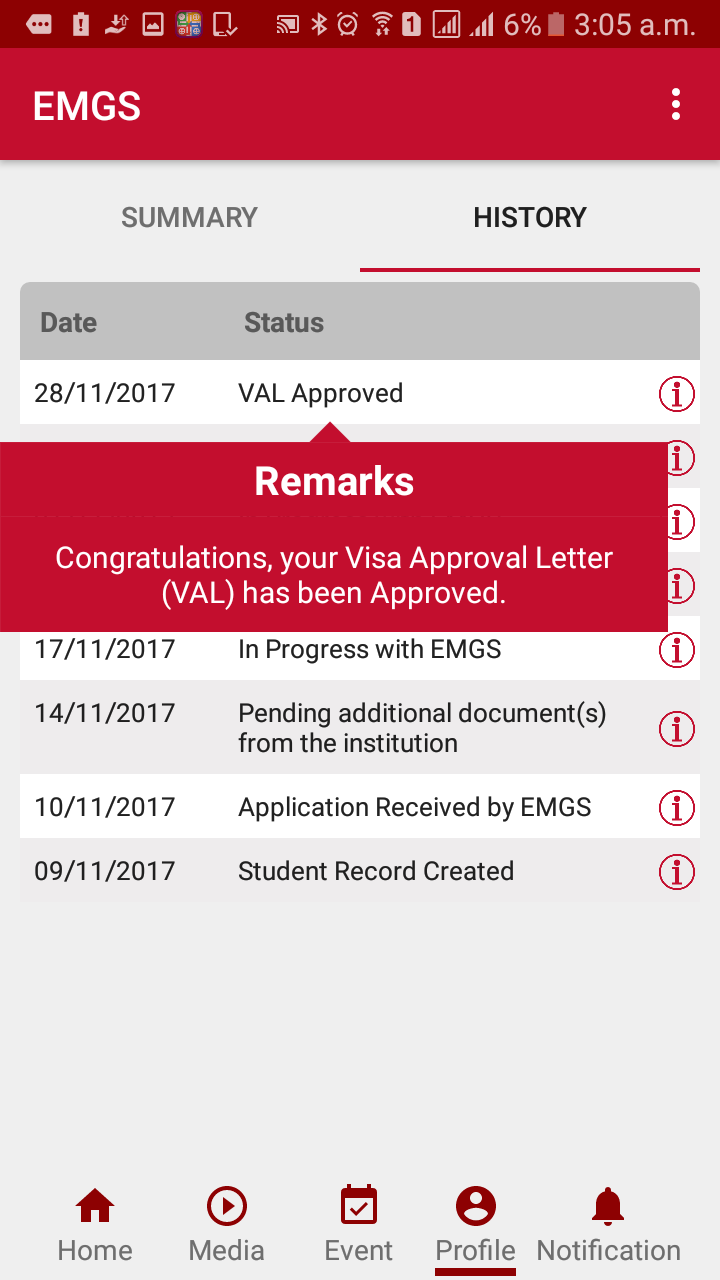720x1280 pixels.
Task: Tap info icon for VAL Approved row
Action: [x=677, y=394]
